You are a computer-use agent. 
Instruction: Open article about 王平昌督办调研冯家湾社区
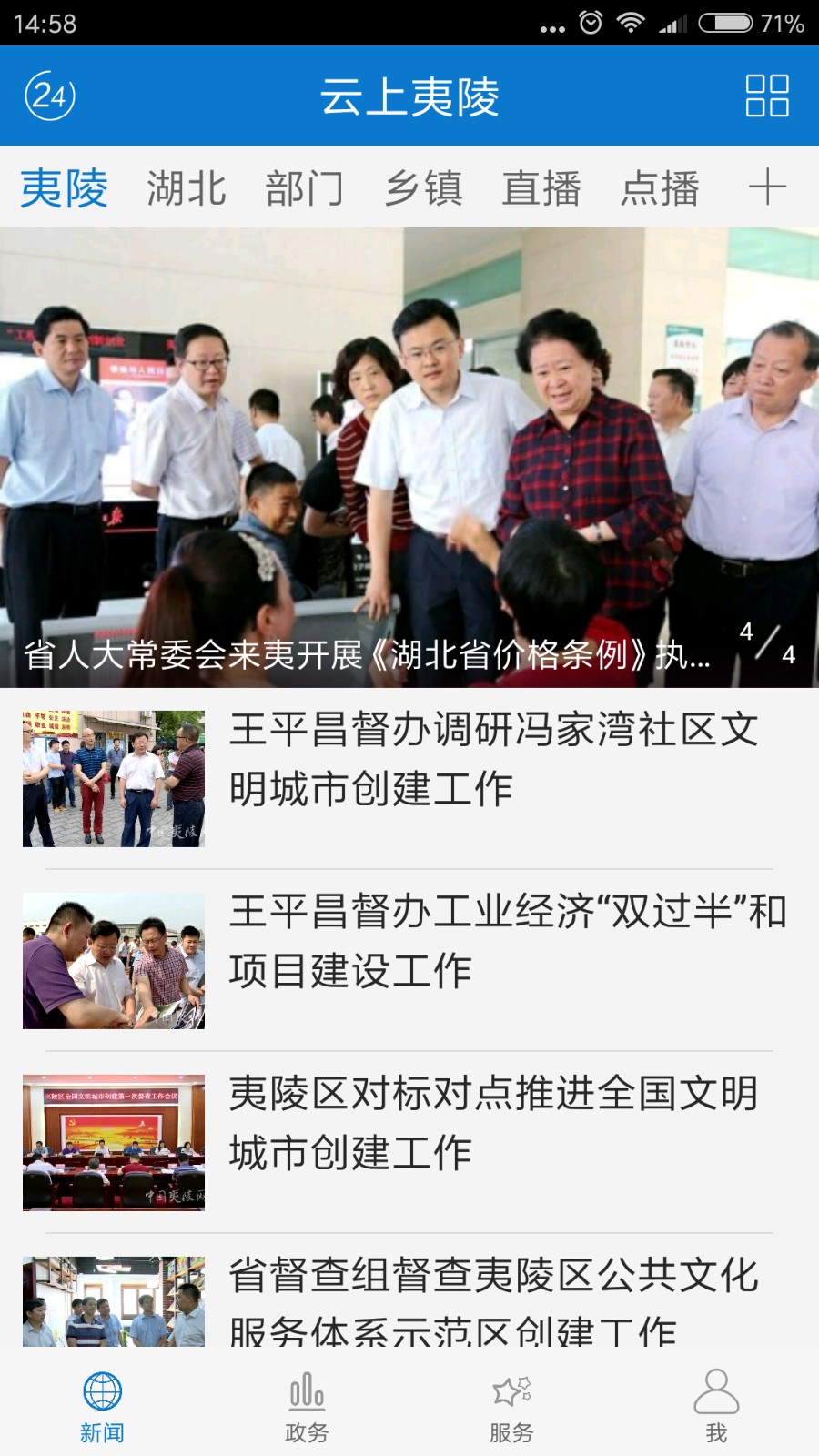(x=409, y=778)
